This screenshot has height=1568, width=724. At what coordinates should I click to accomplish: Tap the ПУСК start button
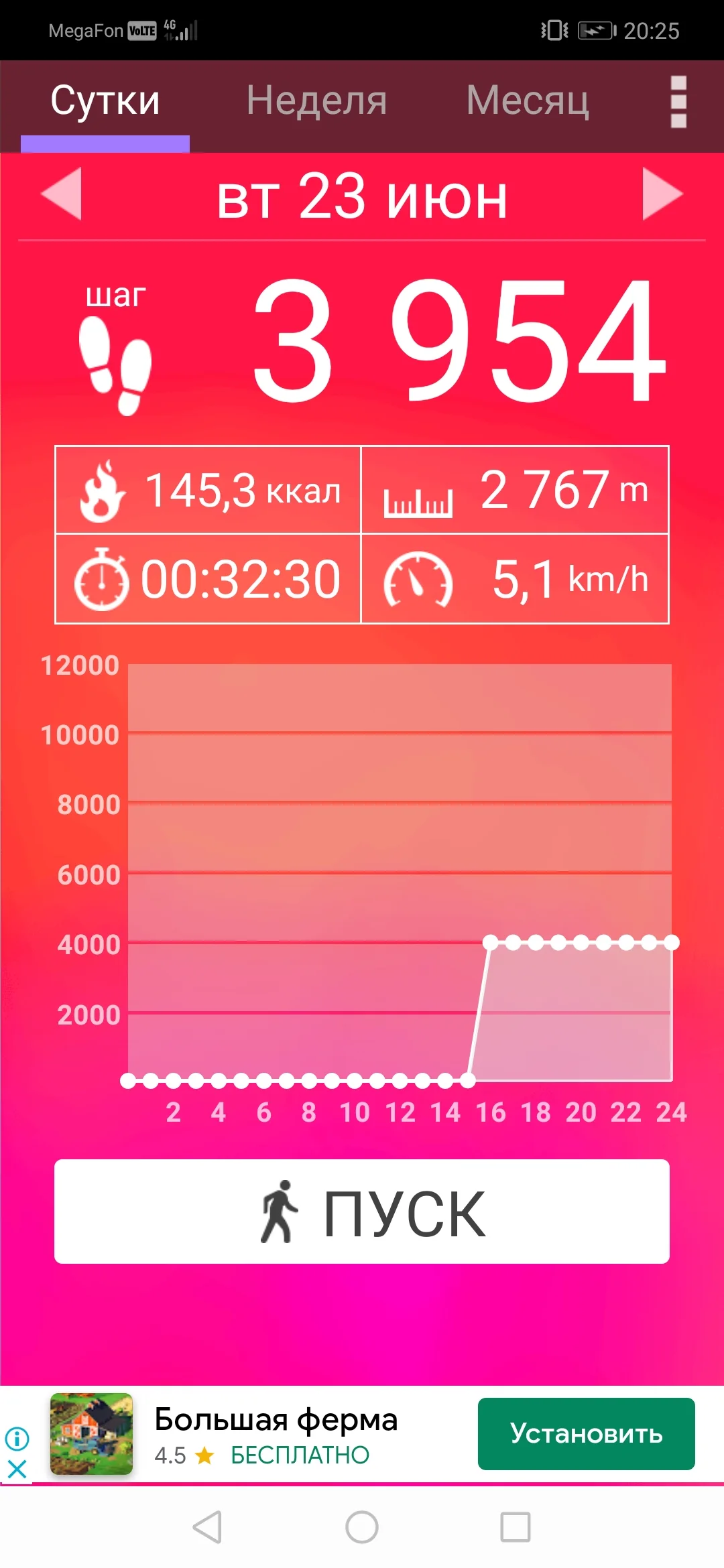pyautogui.click(x=362, y=1212)
